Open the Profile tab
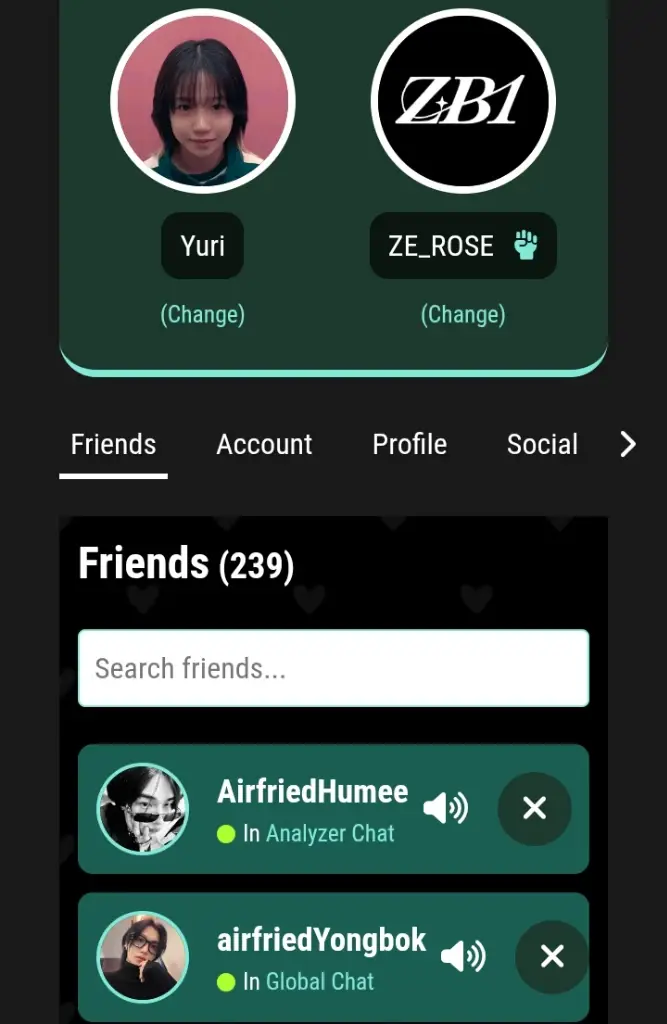 409,445
